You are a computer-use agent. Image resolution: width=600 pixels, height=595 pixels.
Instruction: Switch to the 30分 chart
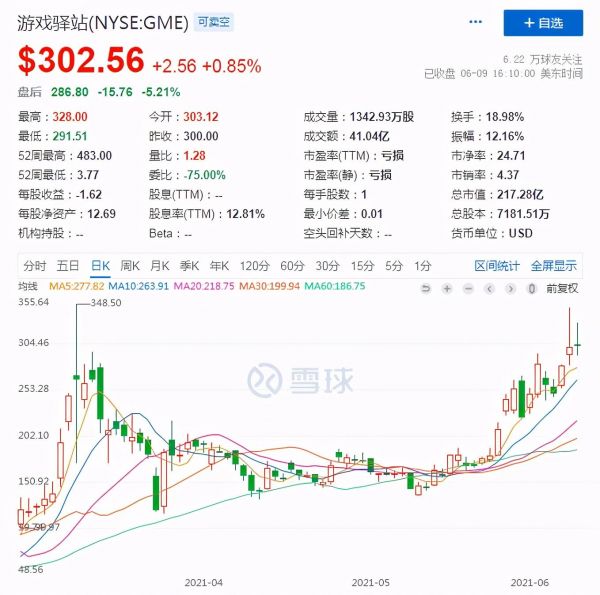[327, 266]
